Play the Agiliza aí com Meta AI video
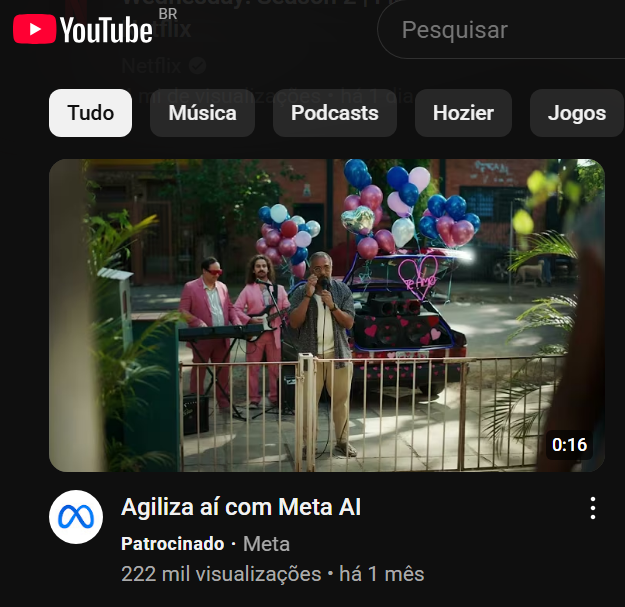 (x=326, y=315)
